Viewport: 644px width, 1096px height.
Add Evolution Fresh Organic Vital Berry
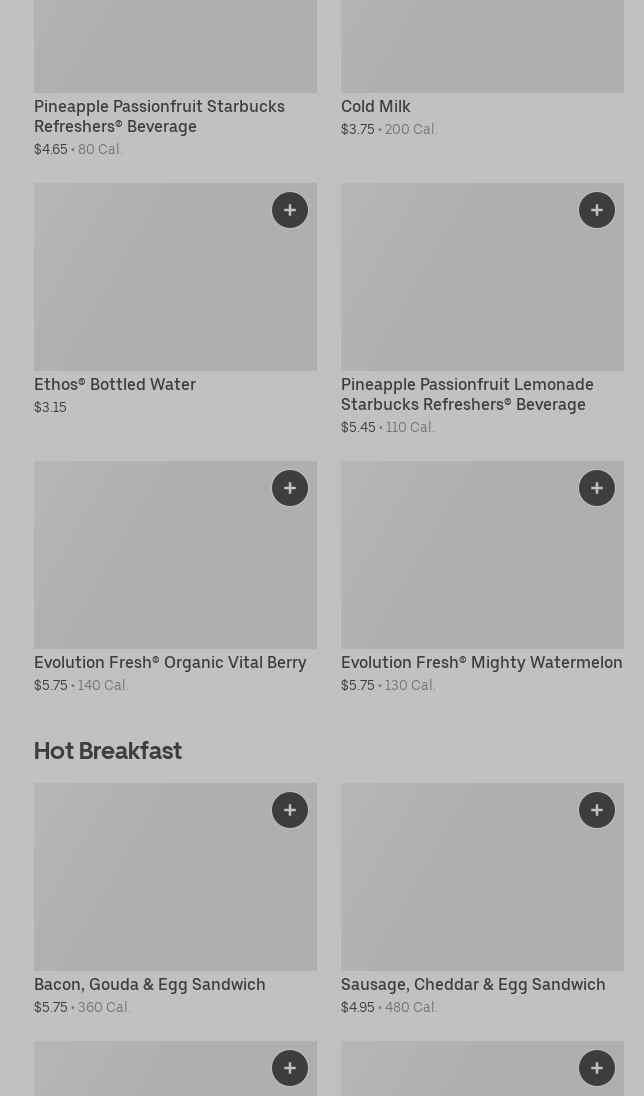pos(289,488)
